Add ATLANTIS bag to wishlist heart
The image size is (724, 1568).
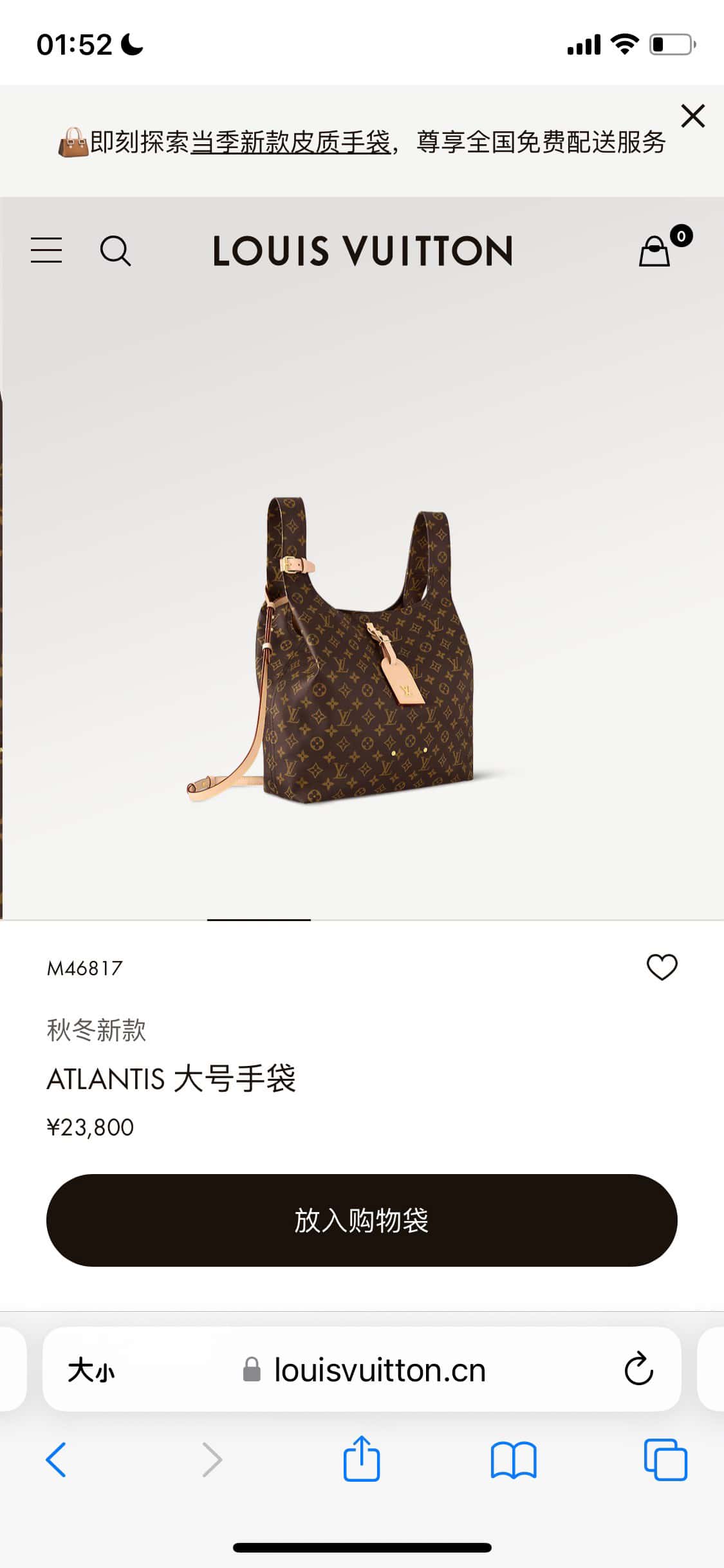(x=662, y=967)
